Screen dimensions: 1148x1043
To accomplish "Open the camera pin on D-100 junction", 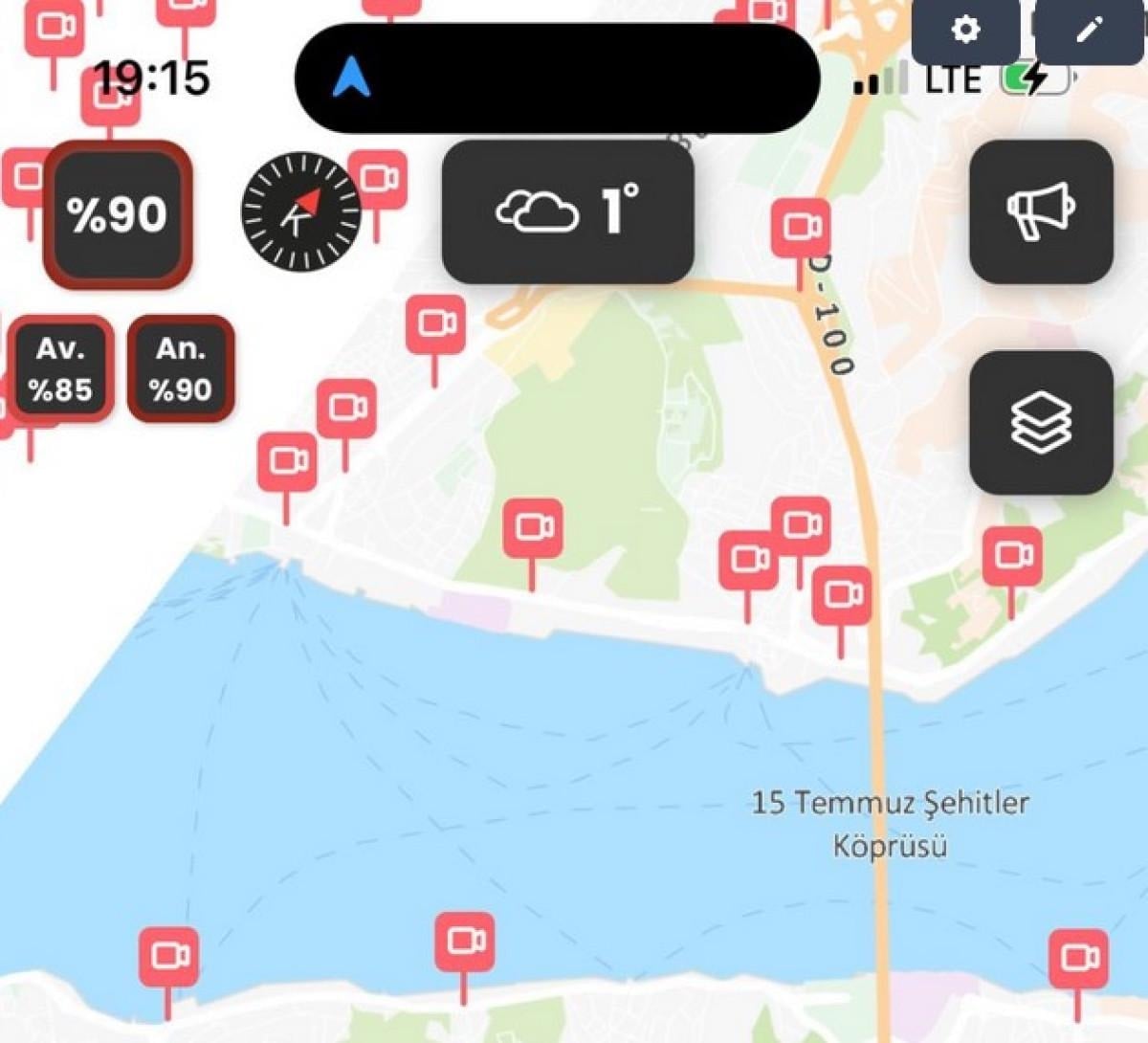I will (801, 229).
